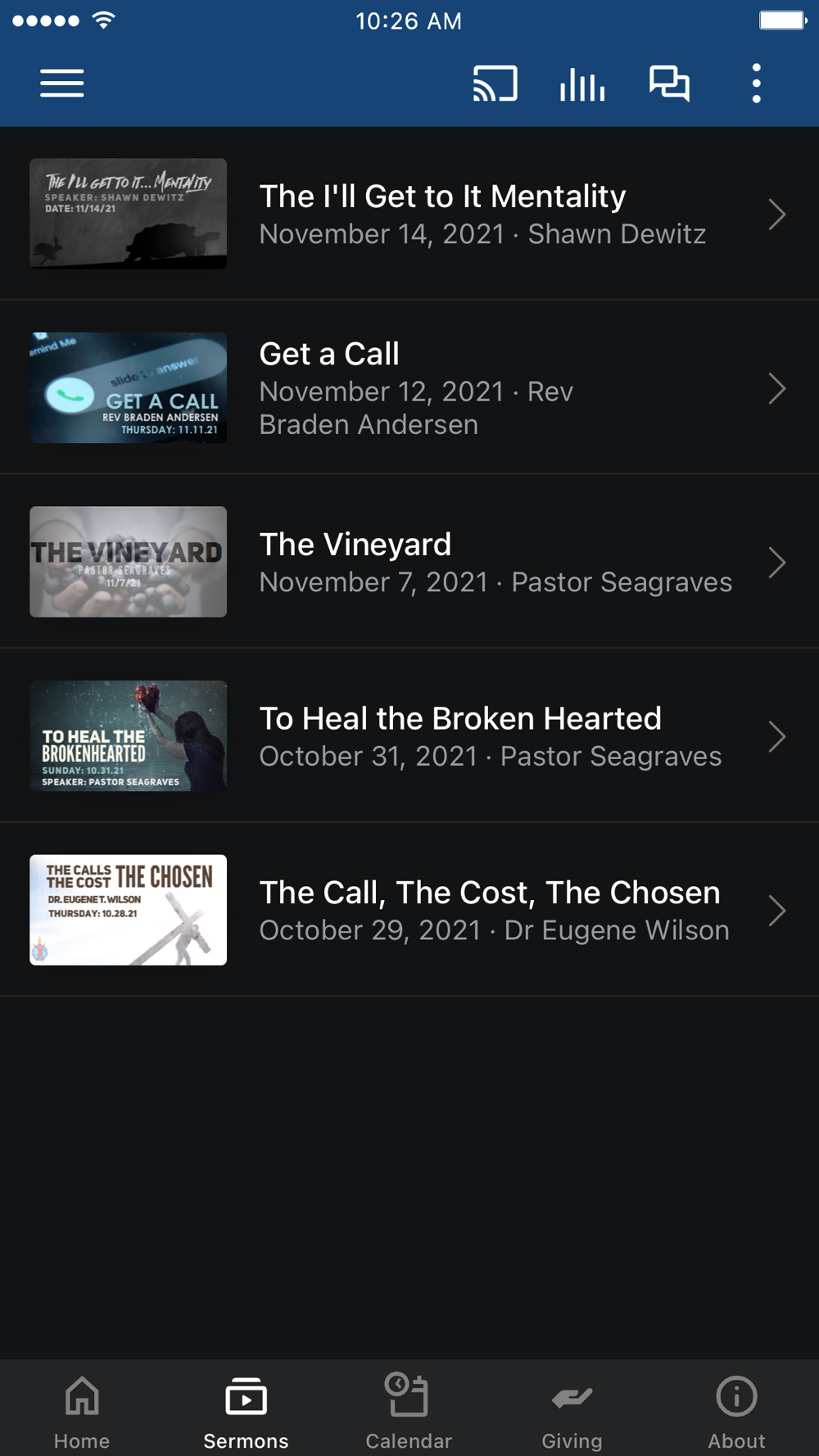Select the Sermons tab
819x1456 pixels.
(x=246, y=1410)
